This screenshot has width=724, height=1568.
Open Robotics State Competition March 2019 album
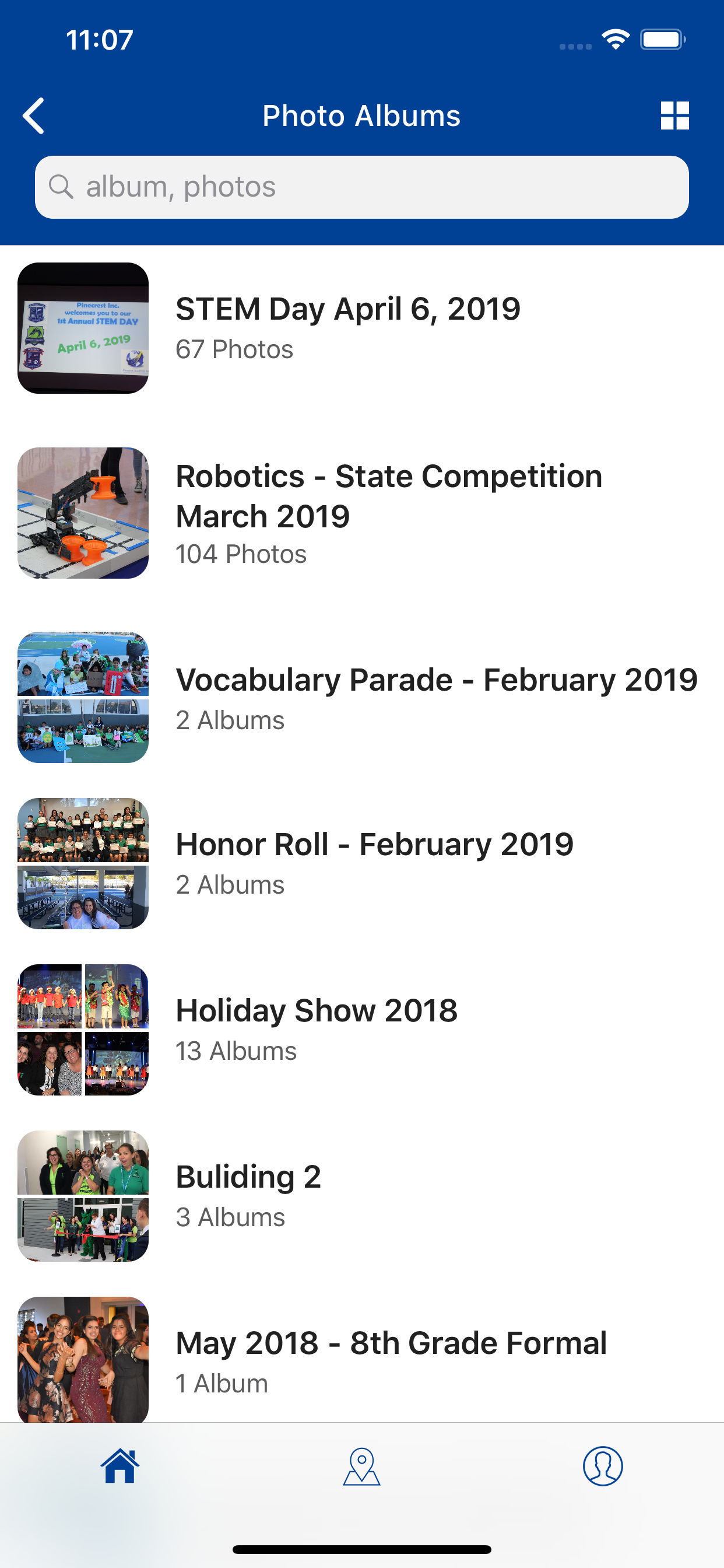click(x=362, y=513)
